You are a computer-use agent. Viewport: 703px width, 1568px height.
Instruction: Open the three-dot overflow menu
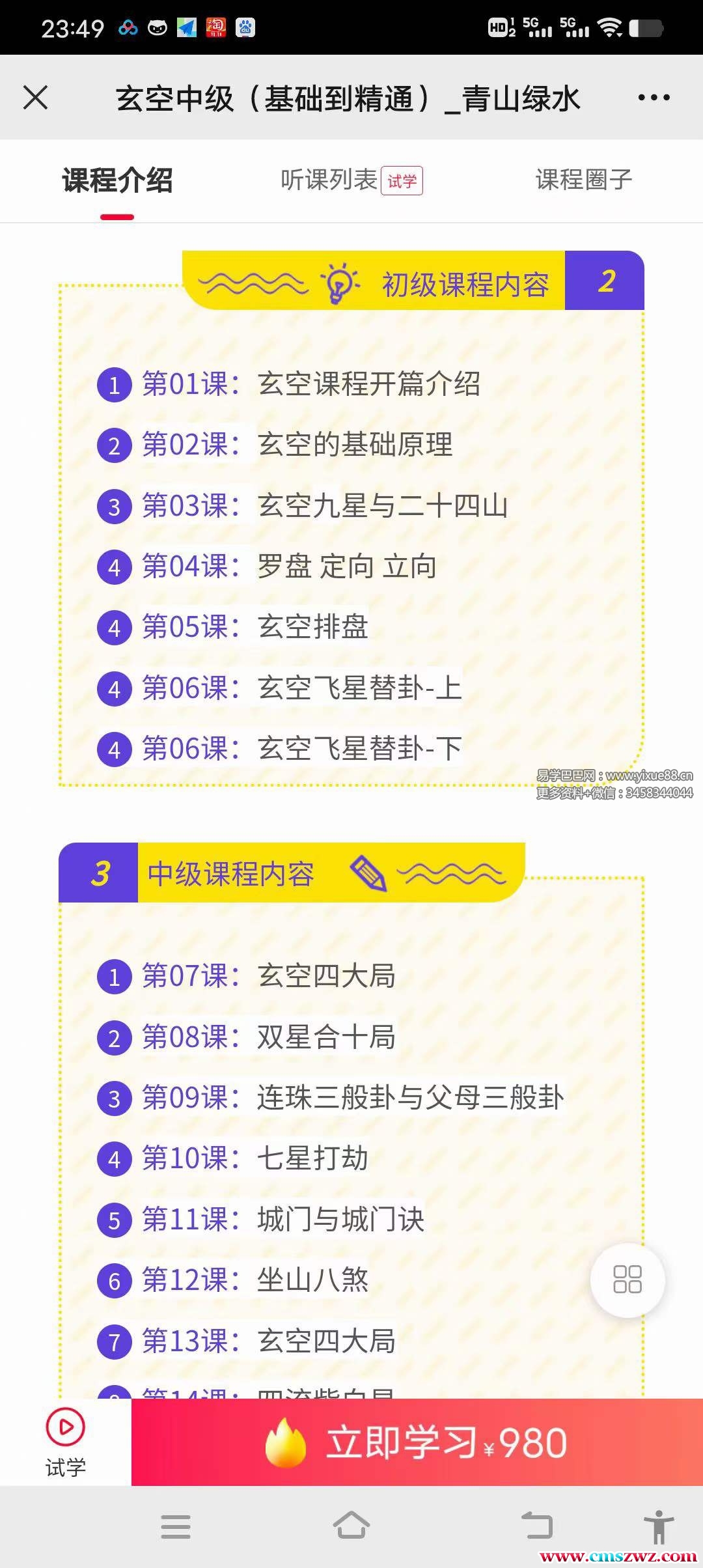click(654, 98)
